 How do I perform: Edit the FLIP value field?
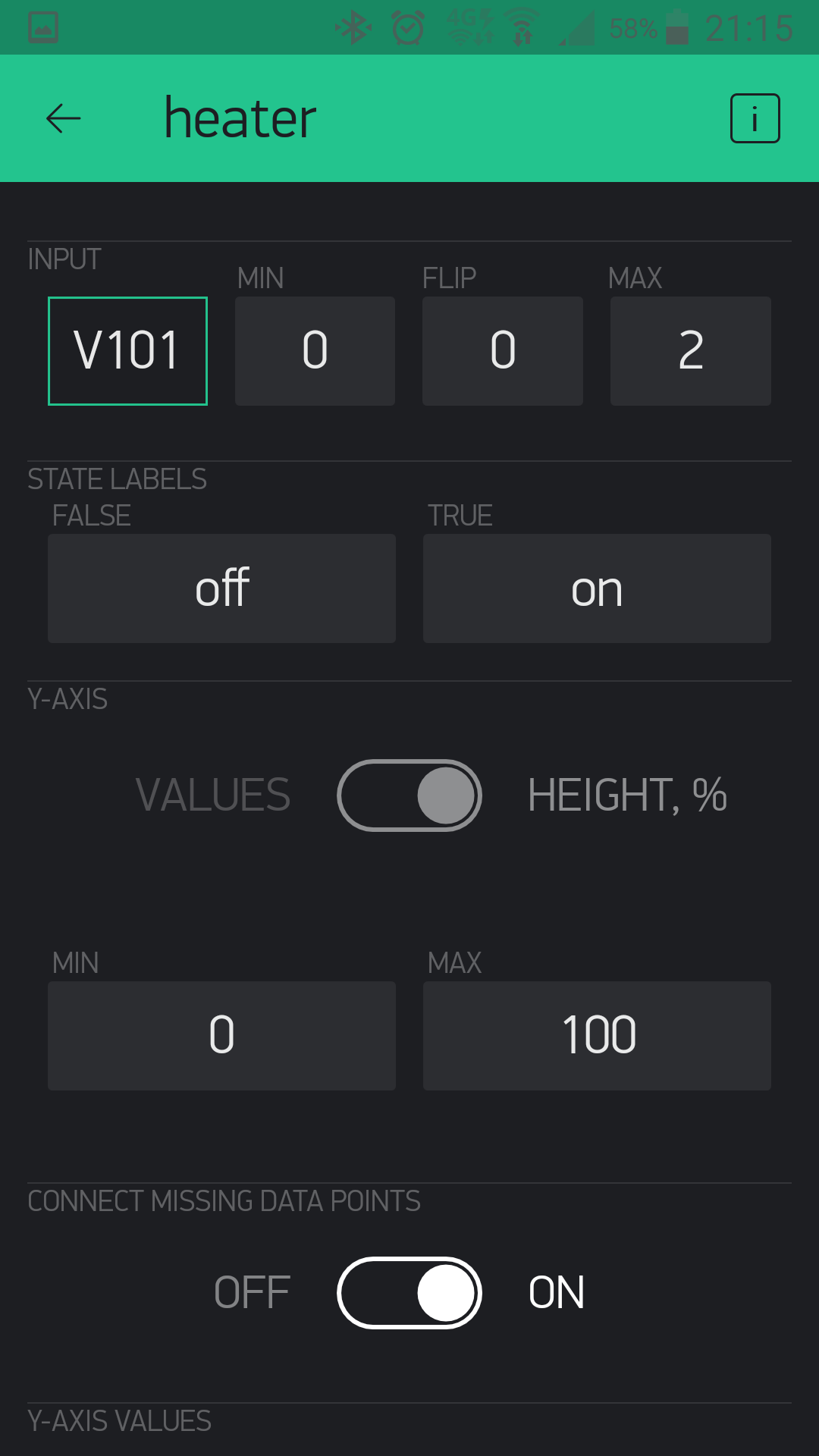click(503, 351)
